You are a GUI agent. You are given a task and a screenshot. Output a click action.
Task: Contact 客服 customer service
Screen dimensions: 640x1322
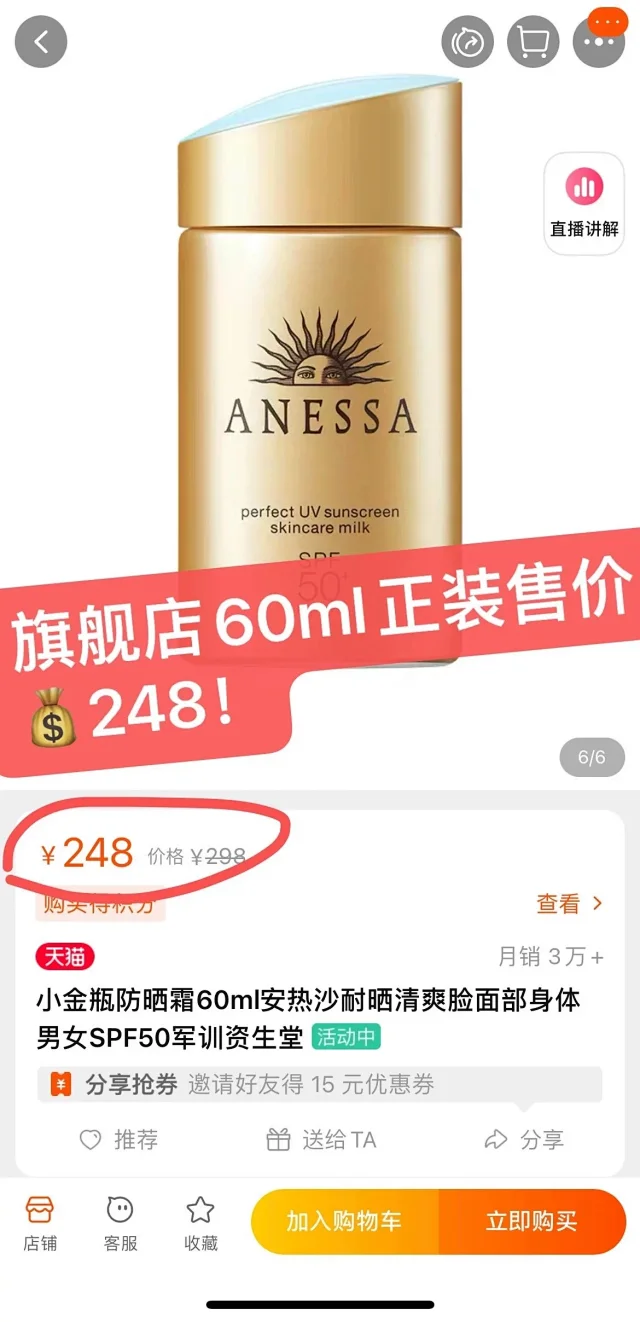pos(120,1223)
